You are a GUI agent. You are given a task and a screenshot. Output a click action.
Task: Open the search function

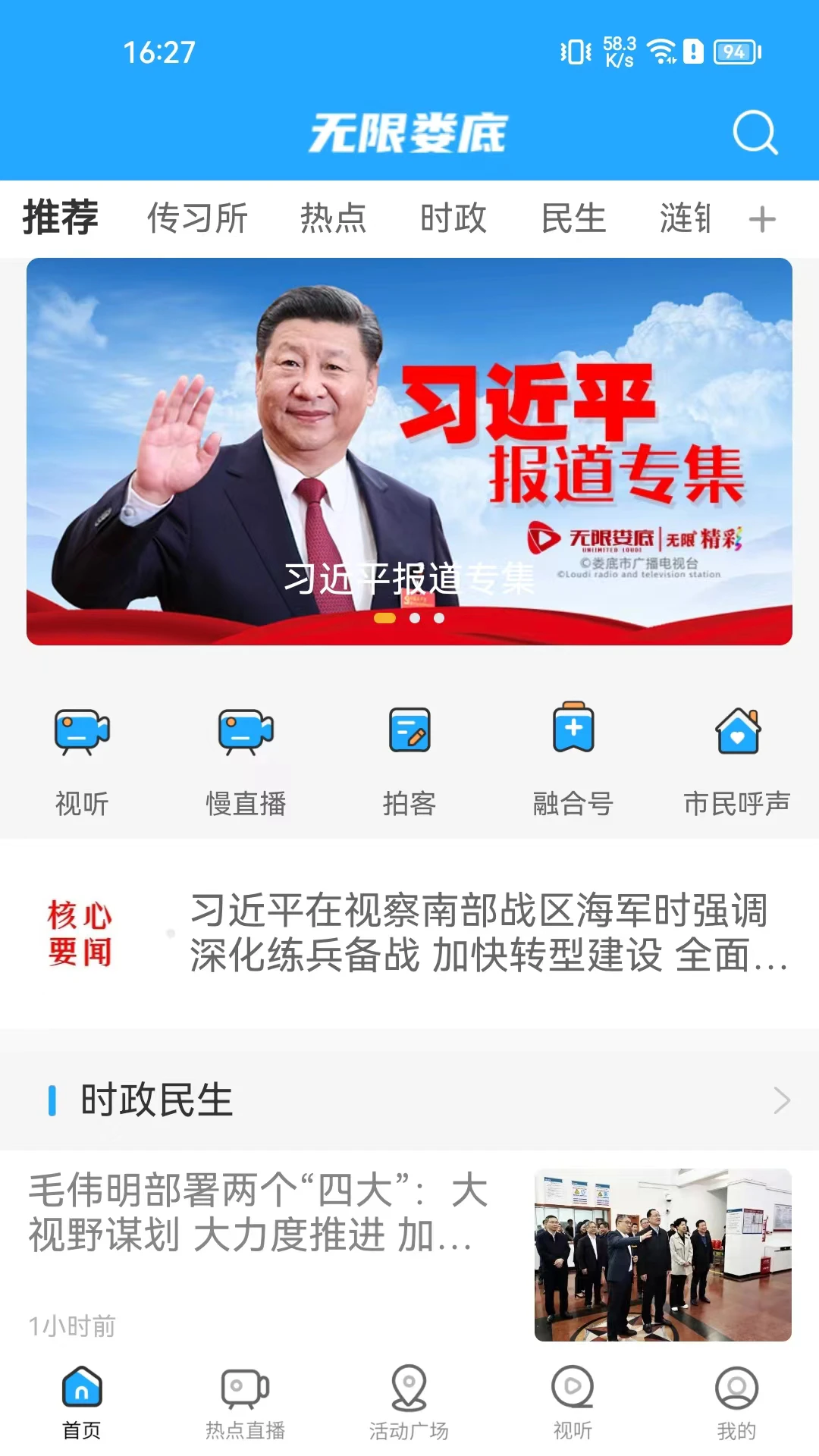tap(753, 134)
